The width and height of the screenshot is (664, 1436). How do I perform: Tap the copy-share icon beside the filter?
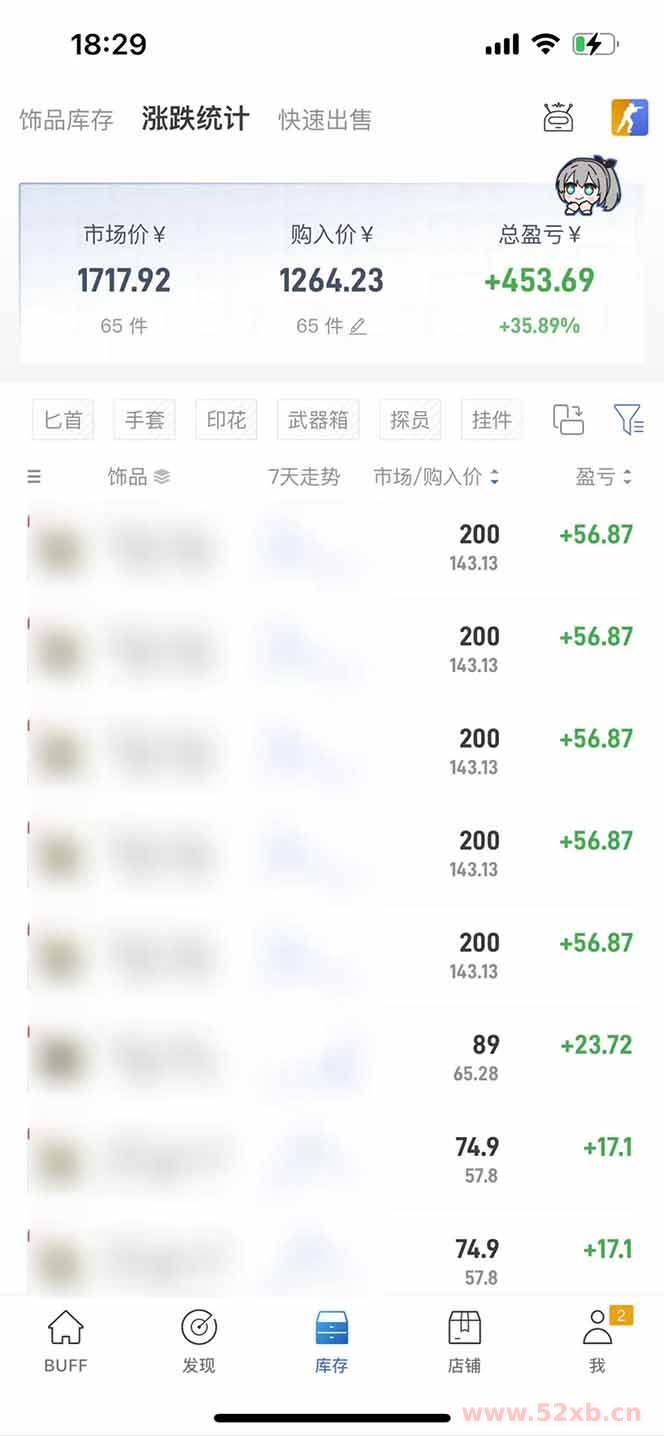(x=568, y=420)
